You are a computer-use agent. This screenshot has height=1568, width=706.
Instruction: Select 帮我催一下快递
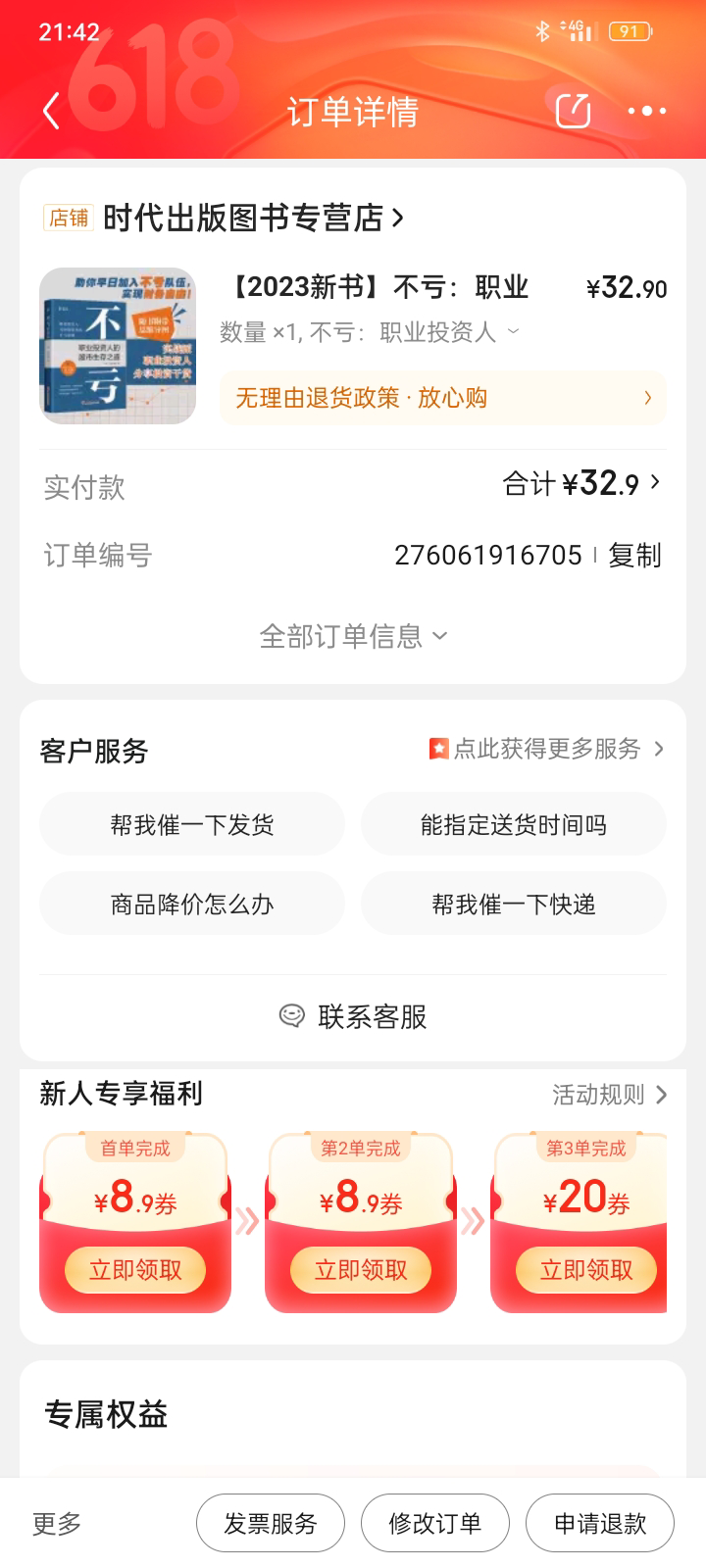(514, 904)
